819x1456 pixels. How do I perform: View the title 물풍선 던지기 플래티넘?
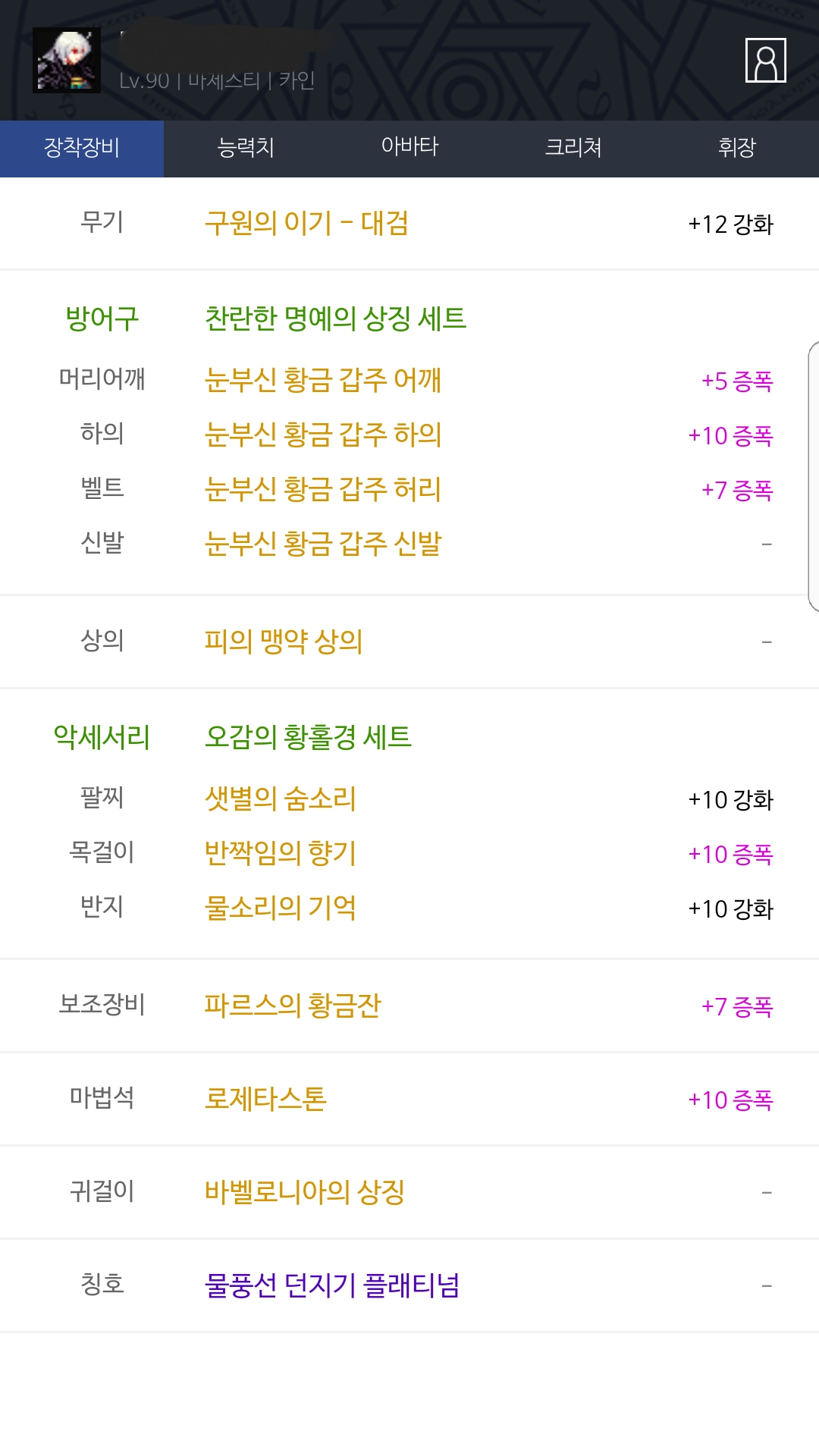pos(332,1285)
